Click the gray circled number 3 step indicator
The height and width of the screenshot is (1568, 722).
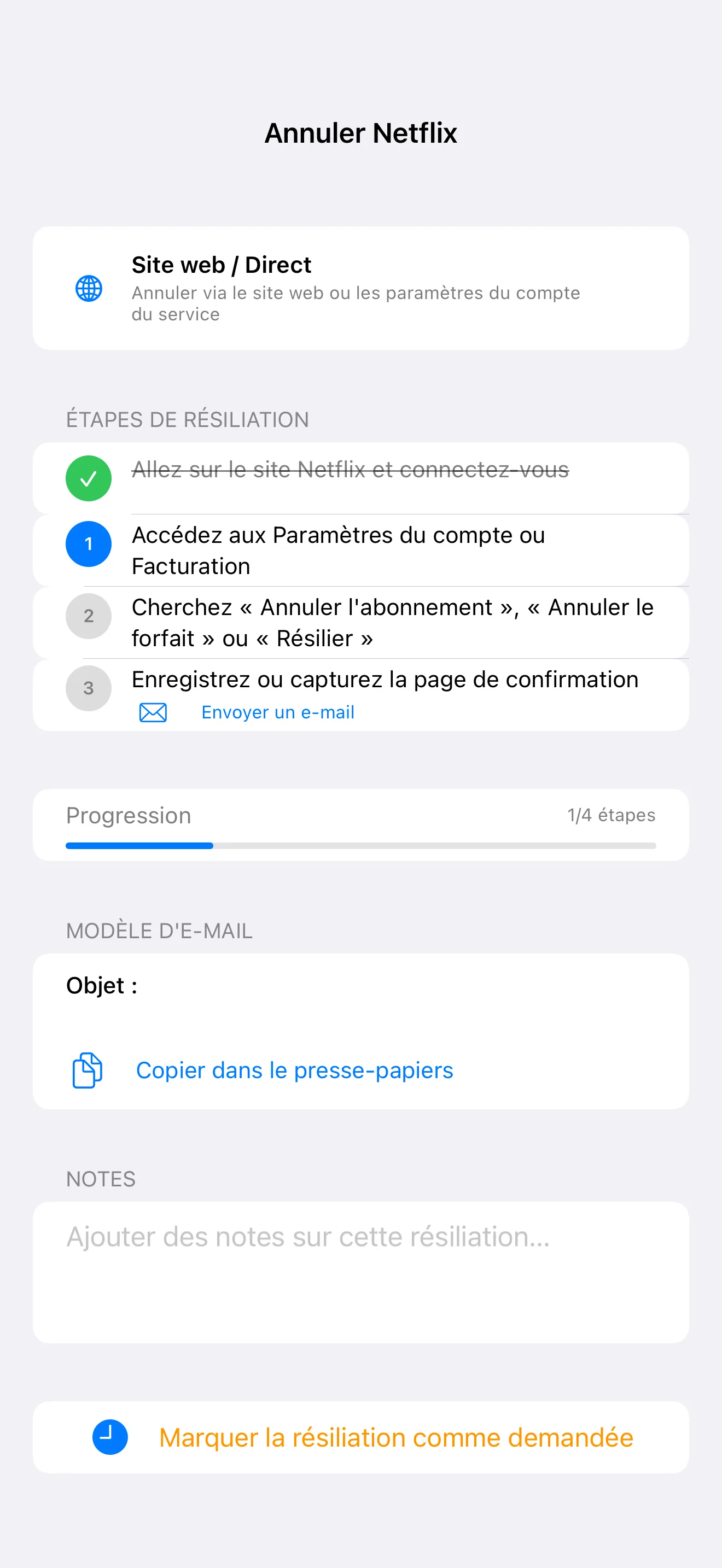(x=88, y=688)
